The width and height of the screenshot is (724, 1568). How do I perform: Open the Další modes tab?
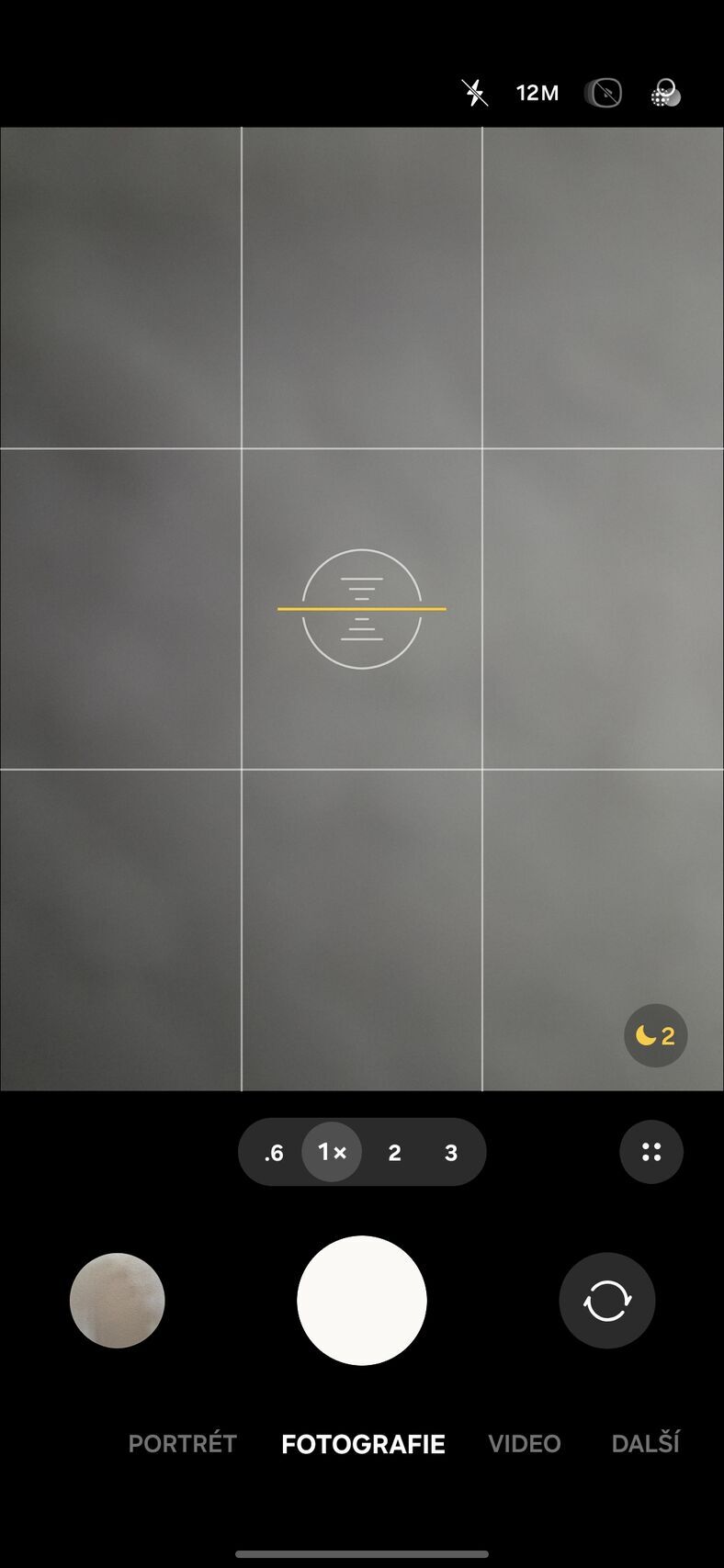pos(645,1443)
